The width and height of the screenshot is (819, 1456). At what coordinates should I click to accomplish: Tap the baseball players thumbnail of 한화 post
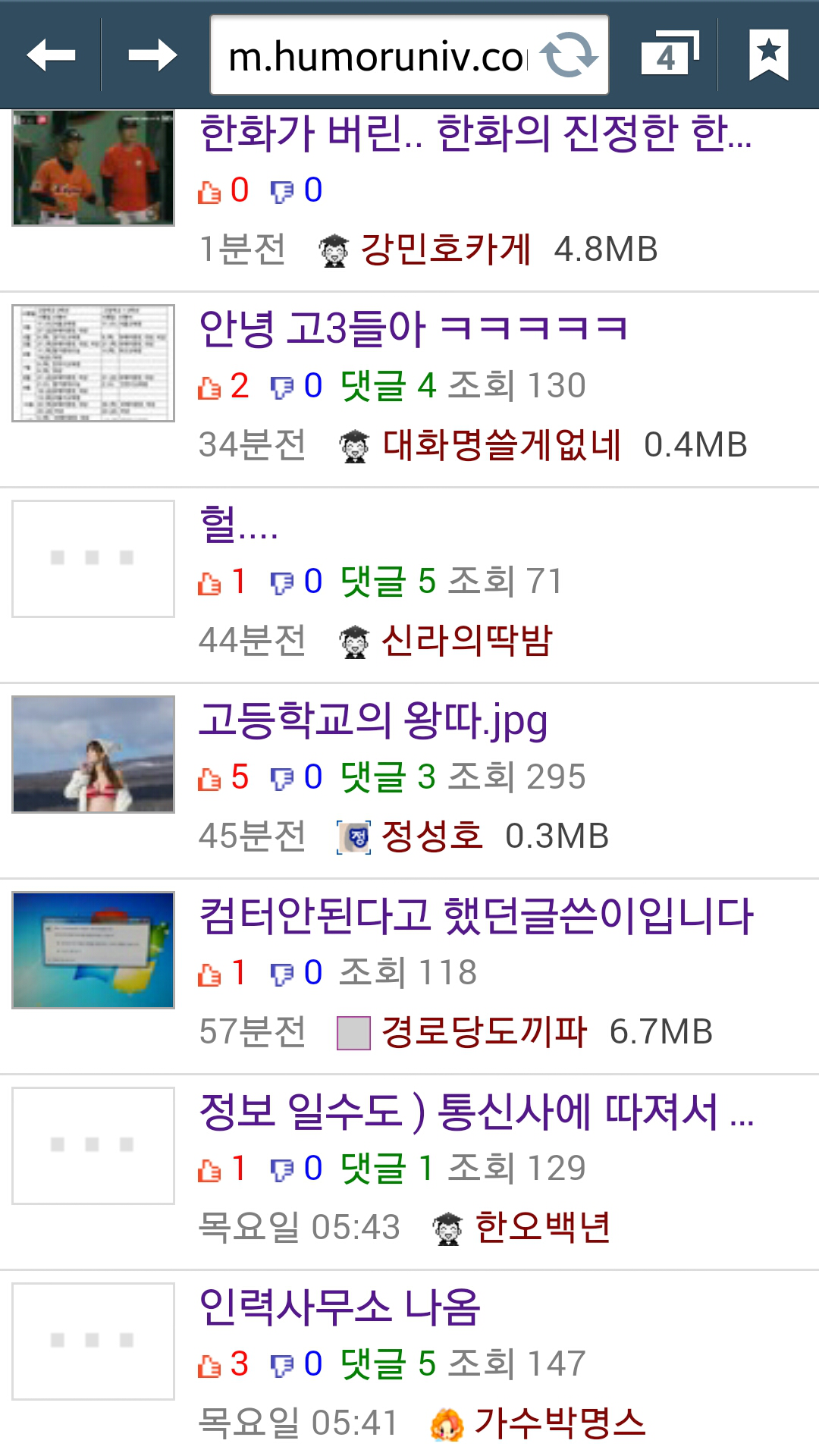point(93,168)
